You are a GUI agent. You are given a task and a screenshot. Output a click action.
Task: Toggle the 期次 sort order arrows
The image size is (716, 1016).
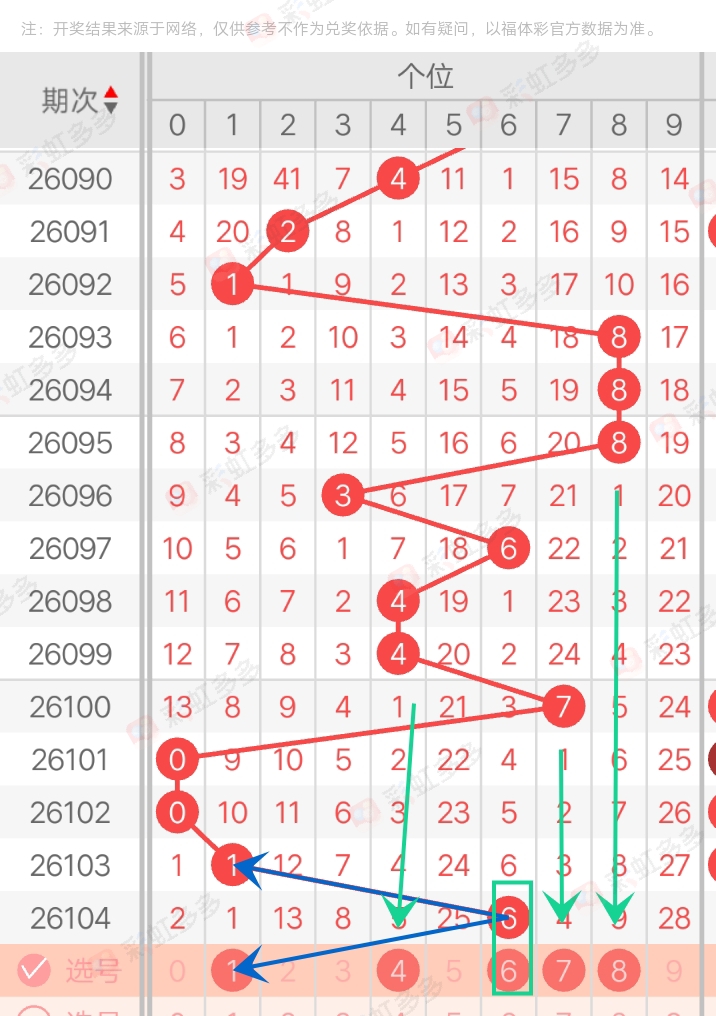tap(110, 99)
